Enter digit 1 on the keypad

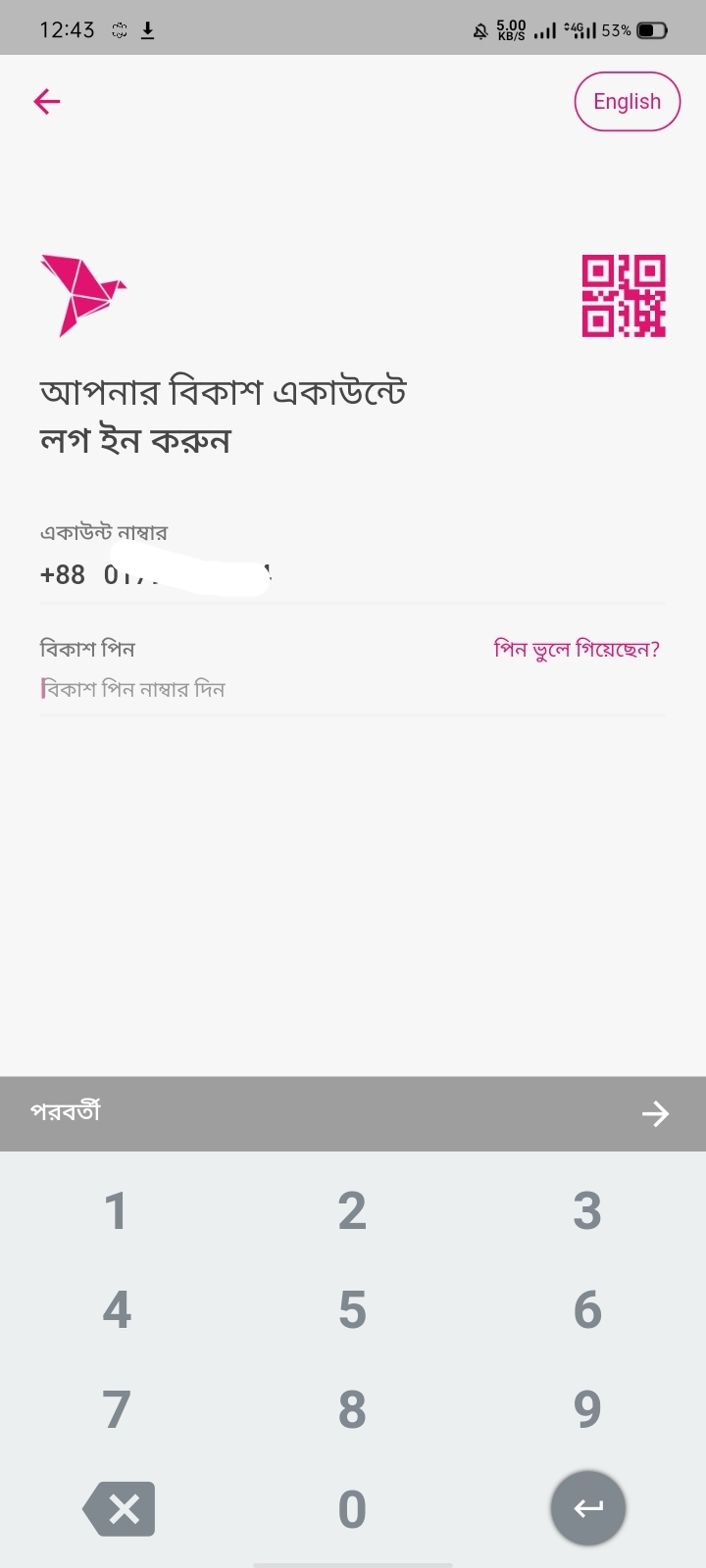tap(116, 1211)
